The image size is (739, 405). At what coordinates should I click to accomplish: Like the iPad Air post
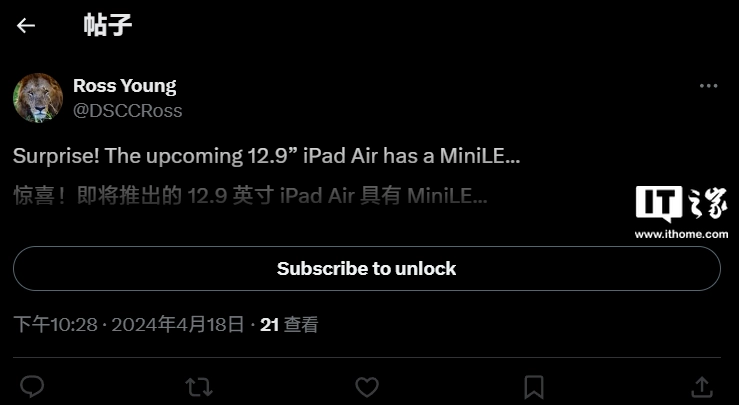coord(367,386)
